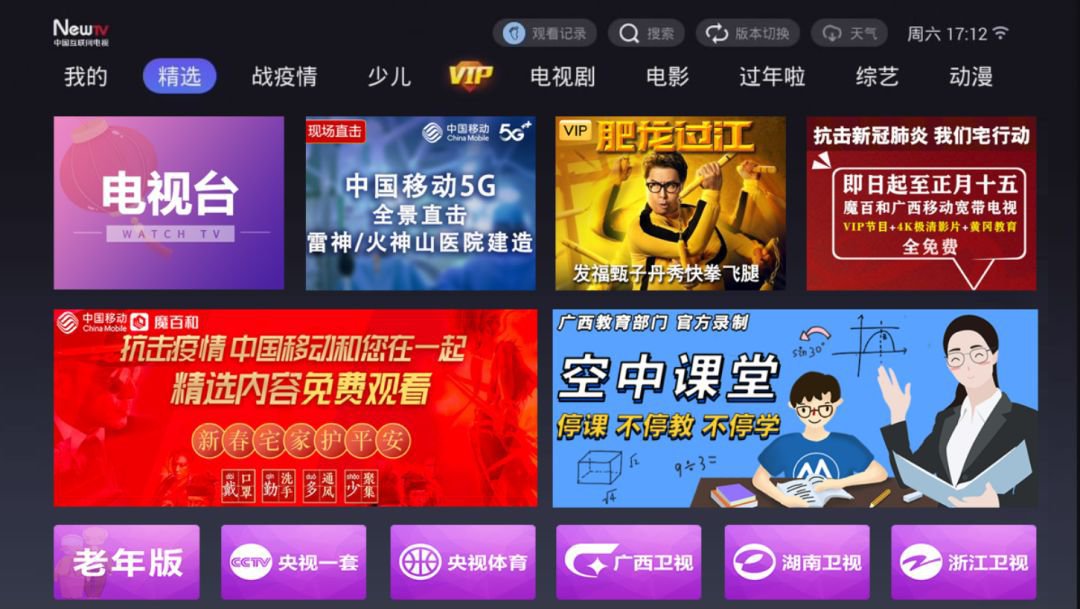Open 观看记录 watch history
Viewport: 1080px width, 609px height.
coord(544,33)
